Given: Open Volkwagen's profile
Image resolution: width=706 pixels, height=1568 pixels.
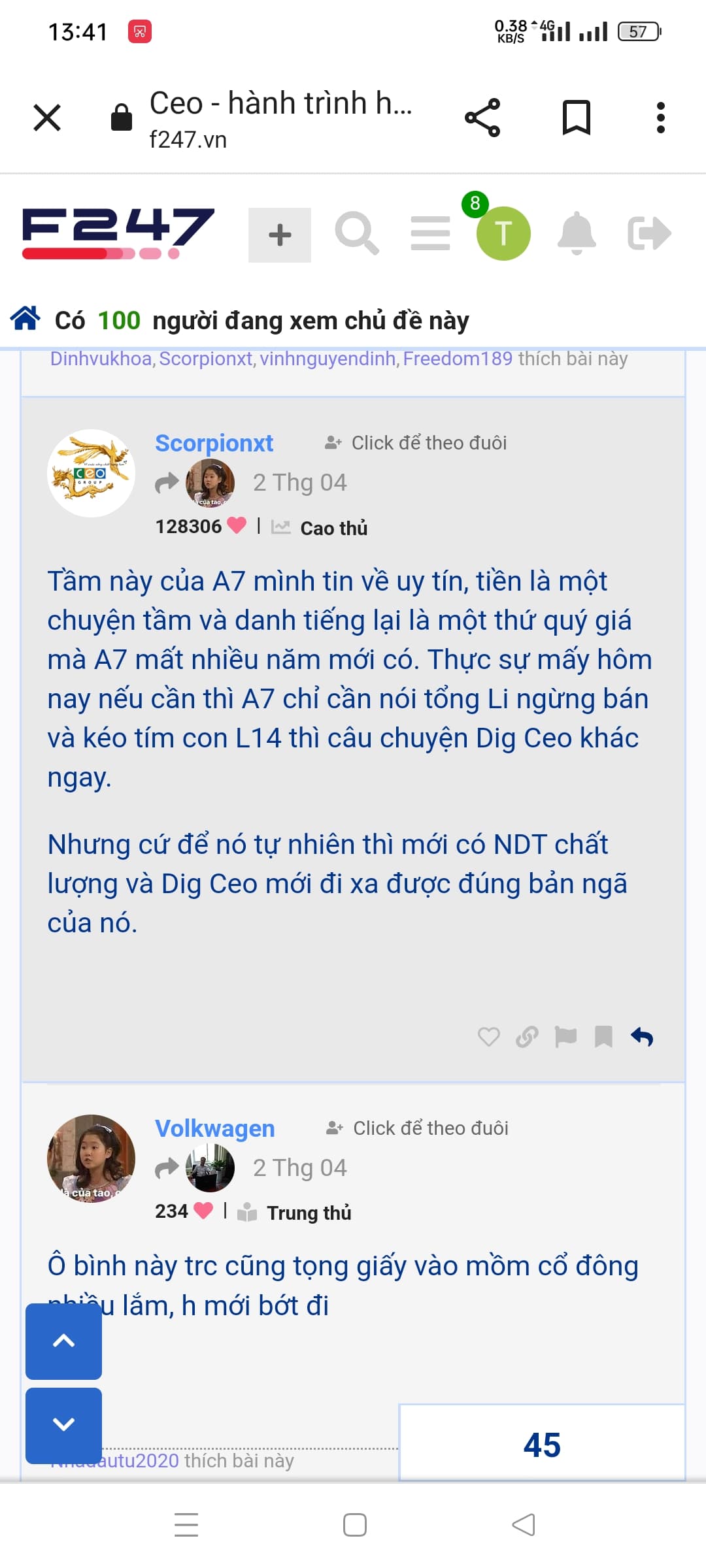Looking at the screenshot, I should point(214,1128).
